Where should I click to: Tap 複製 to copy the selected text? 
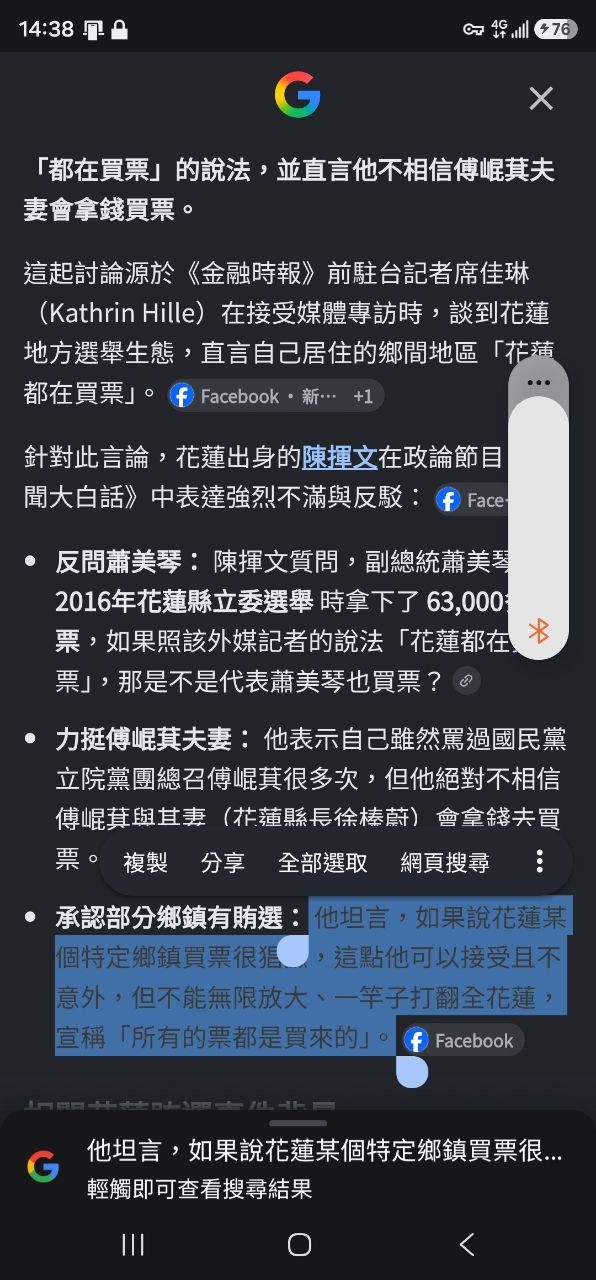pyautogui.click(x=145, y=863)
